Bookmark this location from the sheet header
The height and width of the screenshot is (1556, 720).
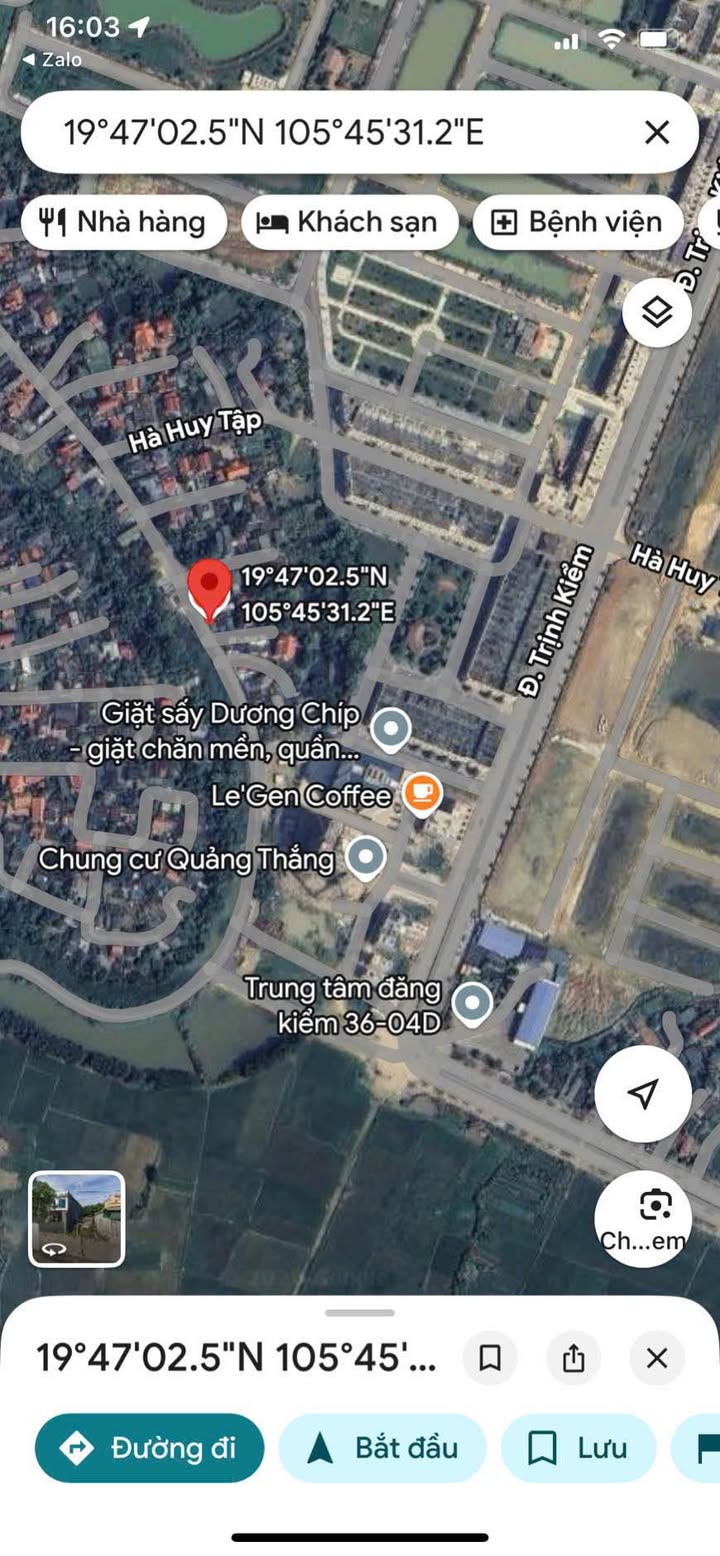(491, 1357)
